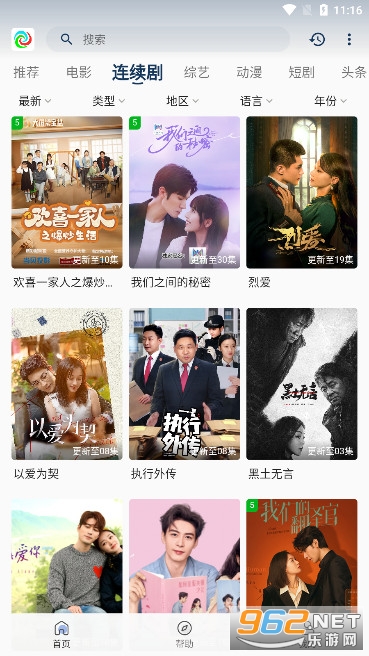Go to the 动漫 tab

coord(249,72)
